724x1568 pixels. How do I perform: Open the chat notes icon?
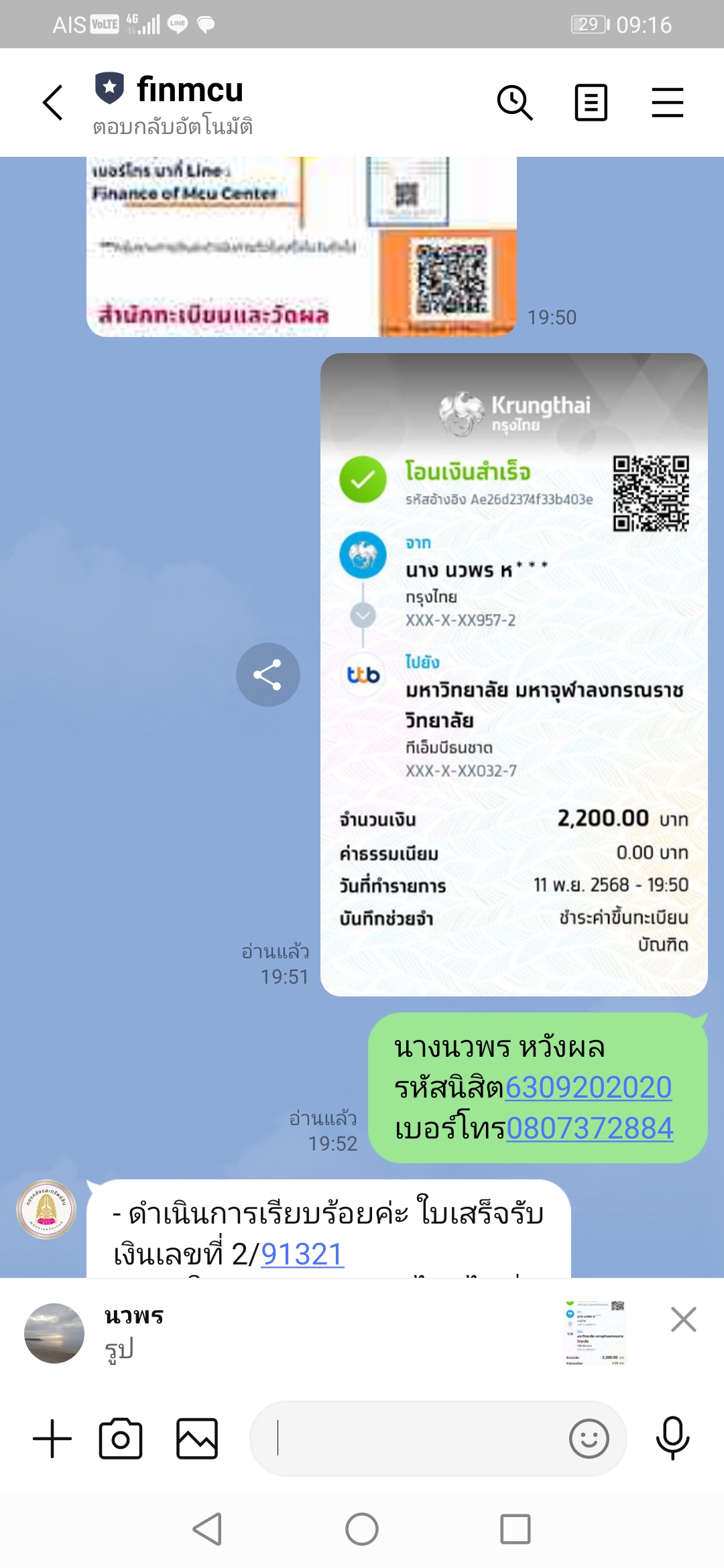click(x=591, y=103)
